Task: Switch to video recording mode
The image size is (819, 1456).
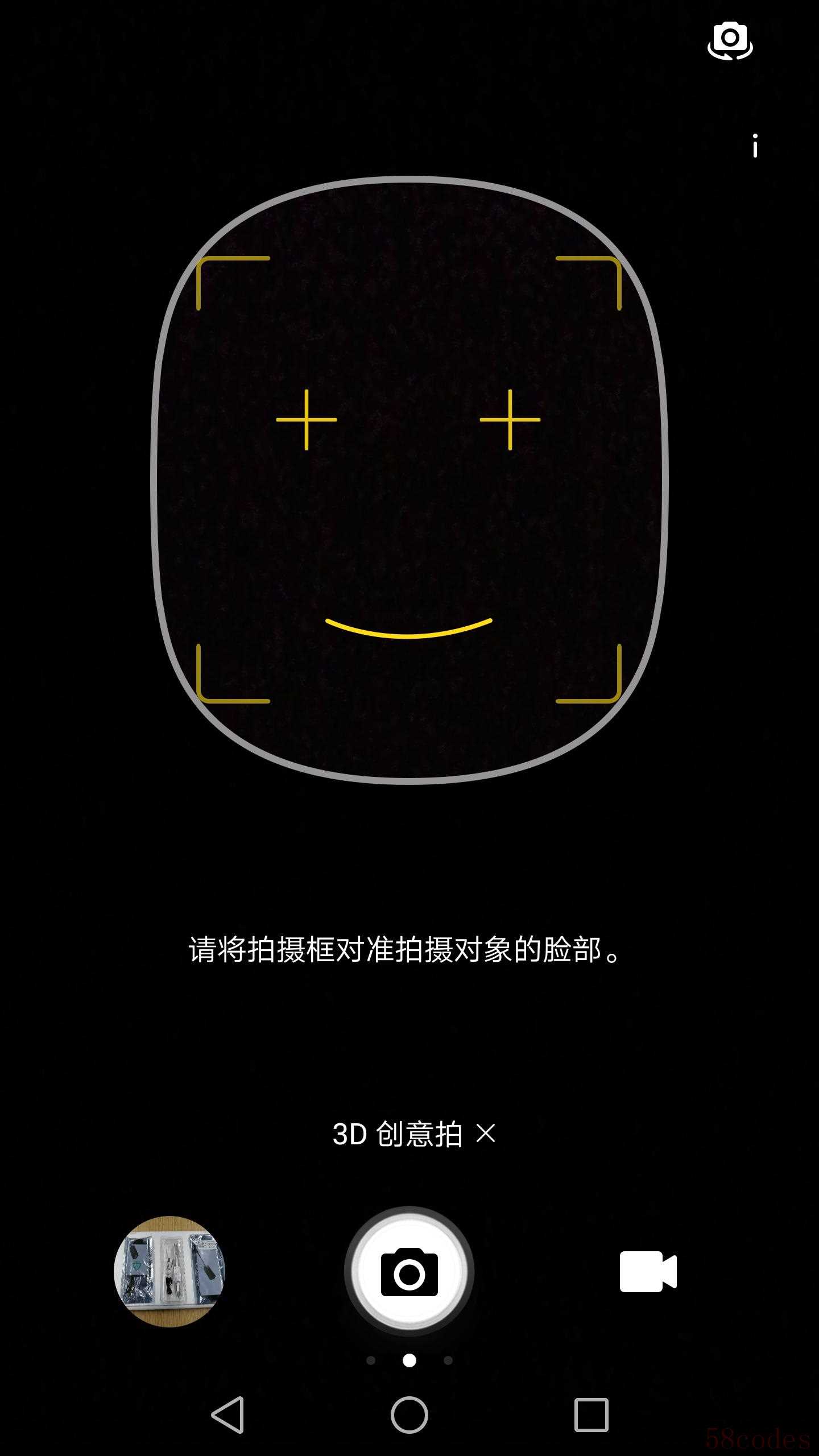Action: tap(648, 1271)
